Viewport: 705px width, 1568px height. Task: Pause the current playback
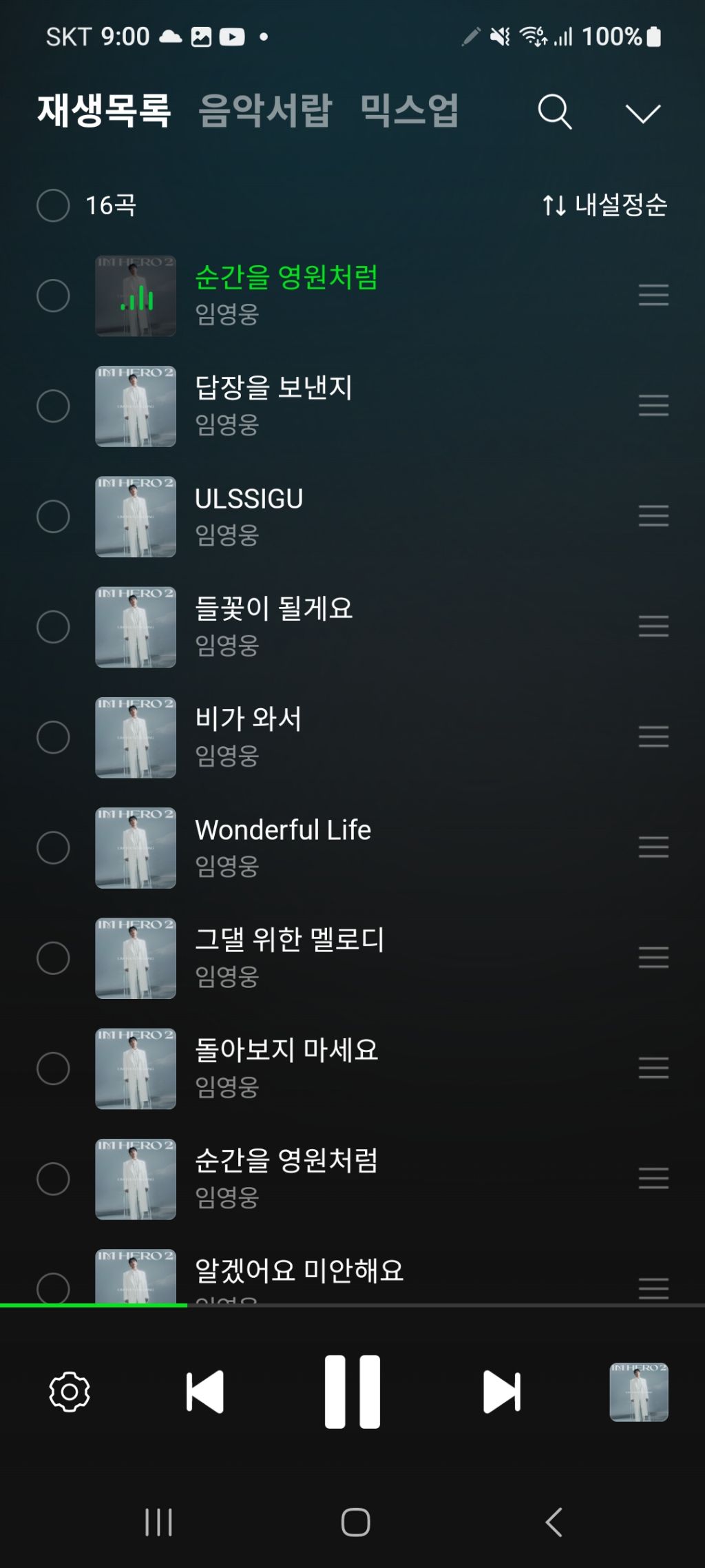(x=352, y=1392)
